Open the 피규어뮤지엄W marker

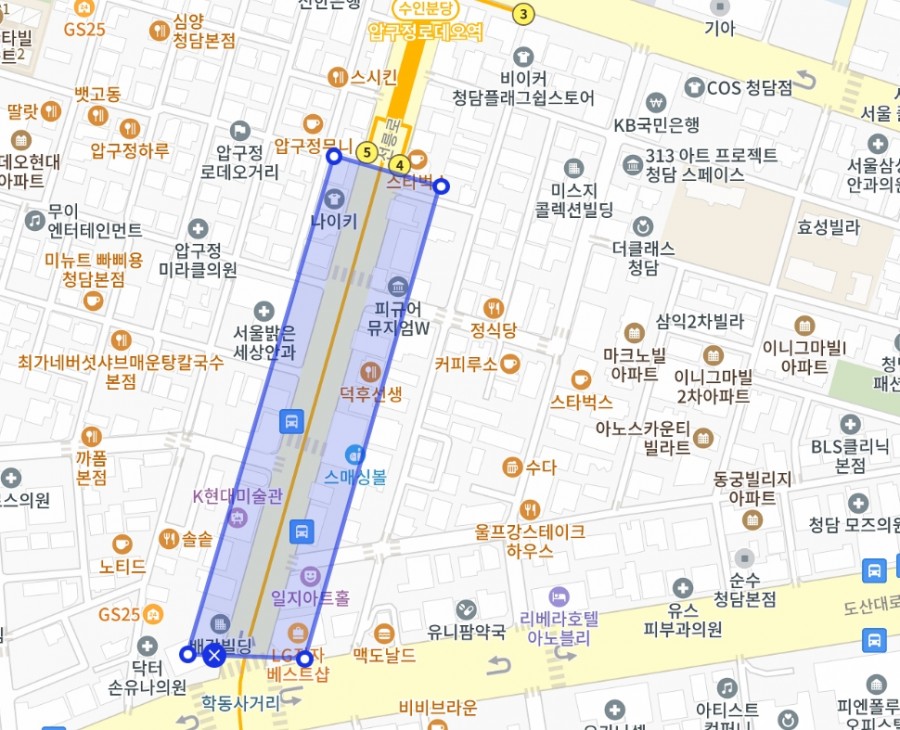click(x=397, y=286)
